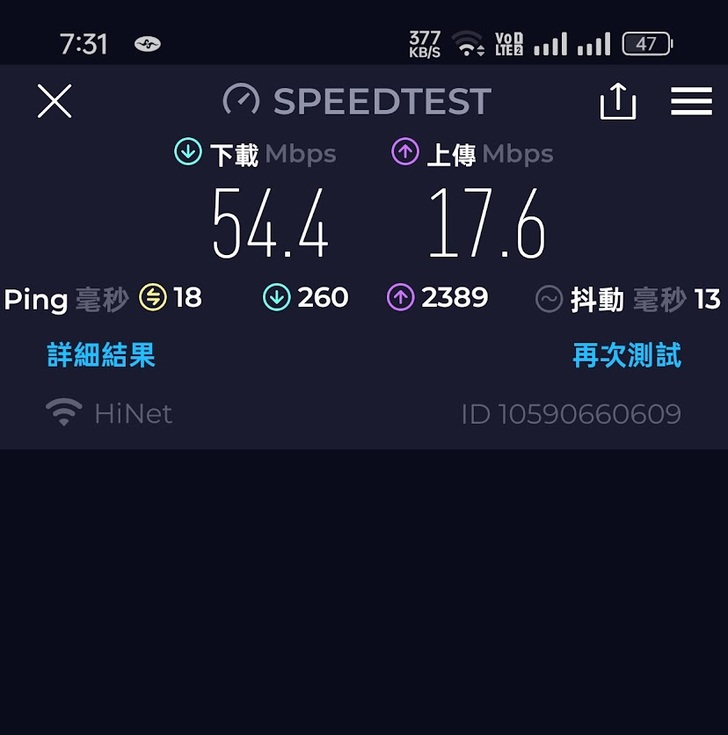Tap 再次測試 to test again
The width and height of the screenshot is (728, 735).
626,355
